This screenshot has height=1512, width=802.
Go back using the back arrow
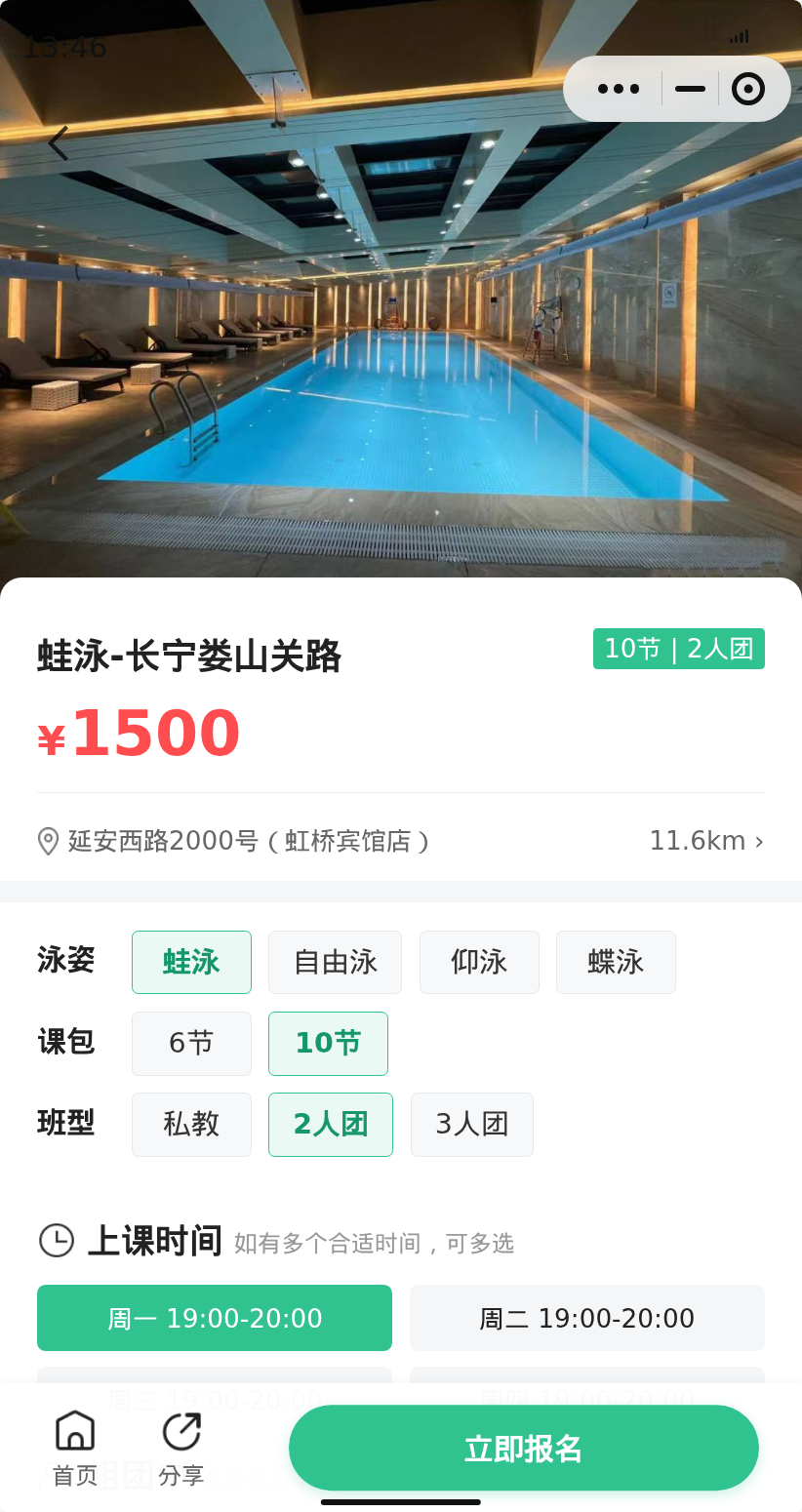click(x=59, y=143)
